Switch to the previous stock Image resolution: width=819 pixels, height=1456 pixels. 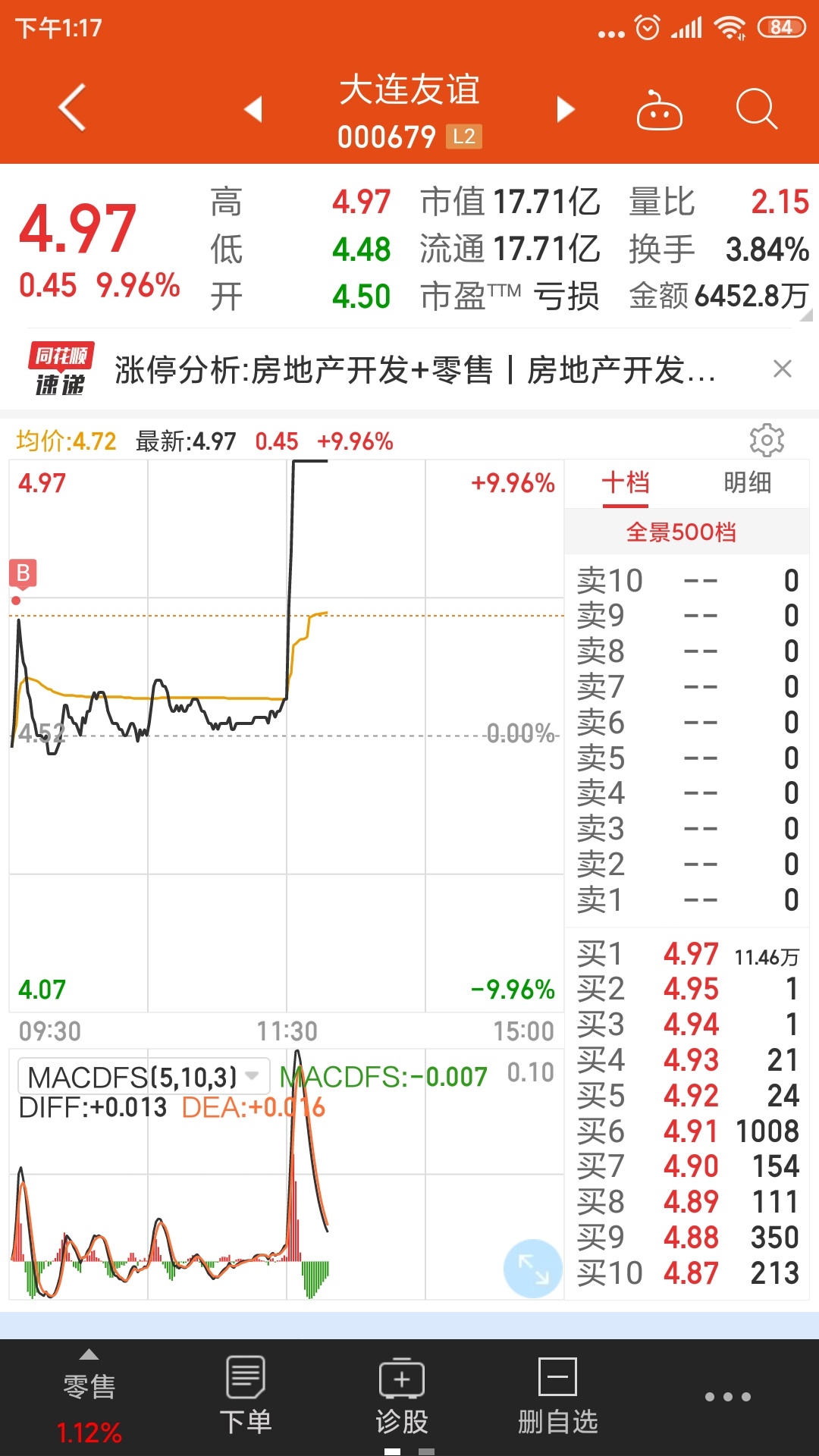(253, 108)
